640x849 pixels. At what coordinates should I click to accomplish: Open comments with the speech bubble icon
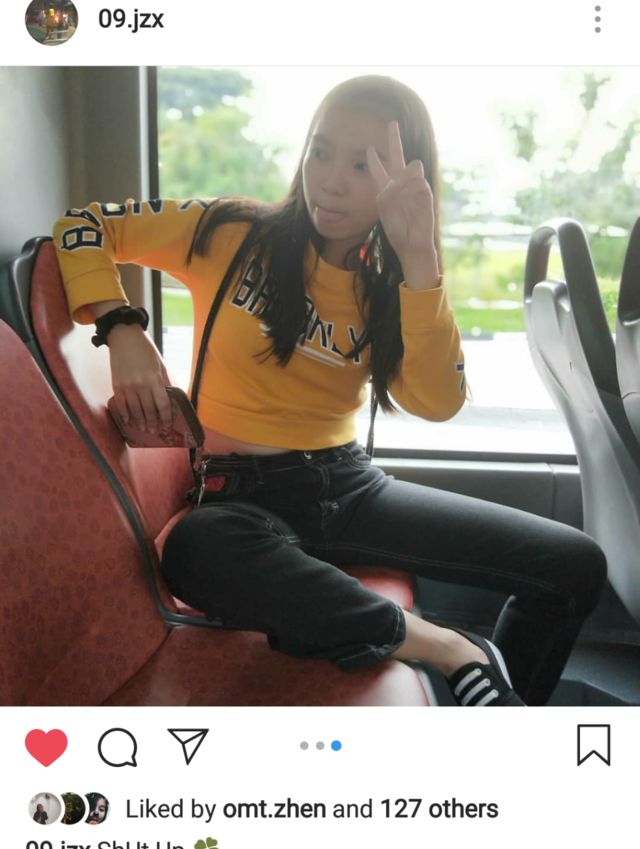coord(117,747)
